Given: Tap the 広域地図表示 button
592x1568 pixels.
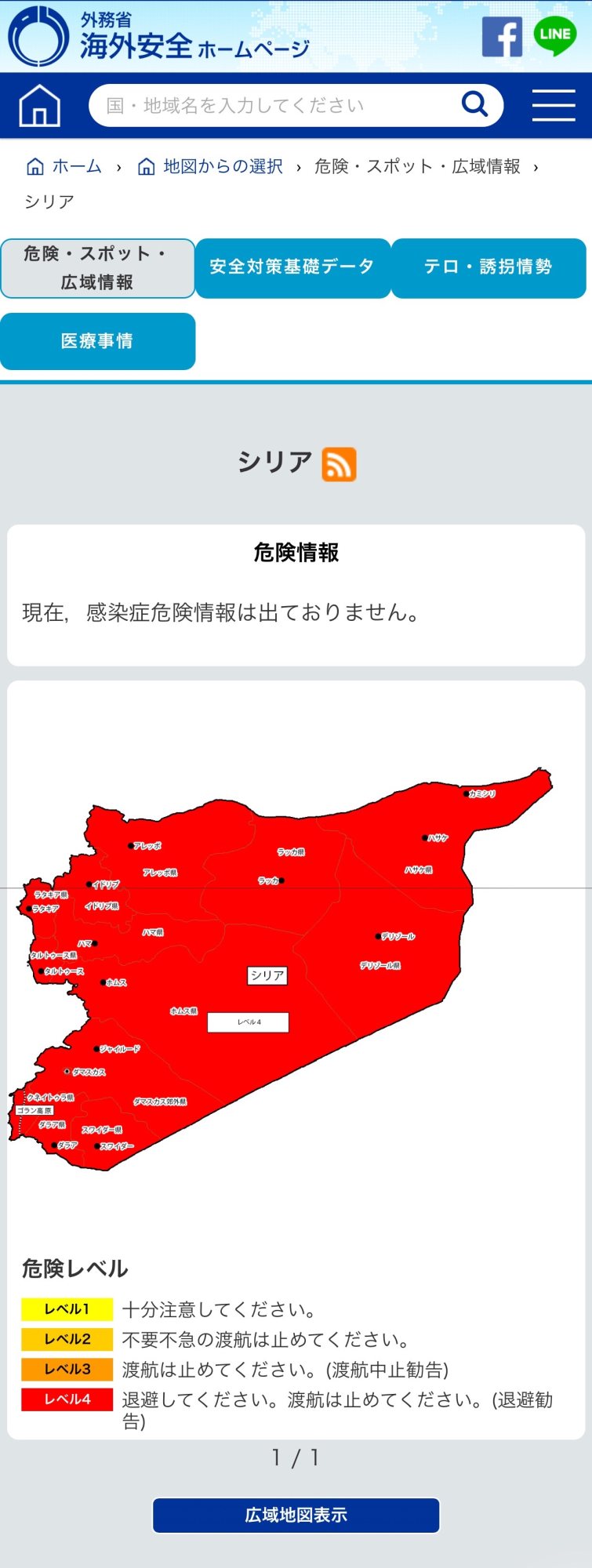Looking at the screenshot, I should (296, 1515).
